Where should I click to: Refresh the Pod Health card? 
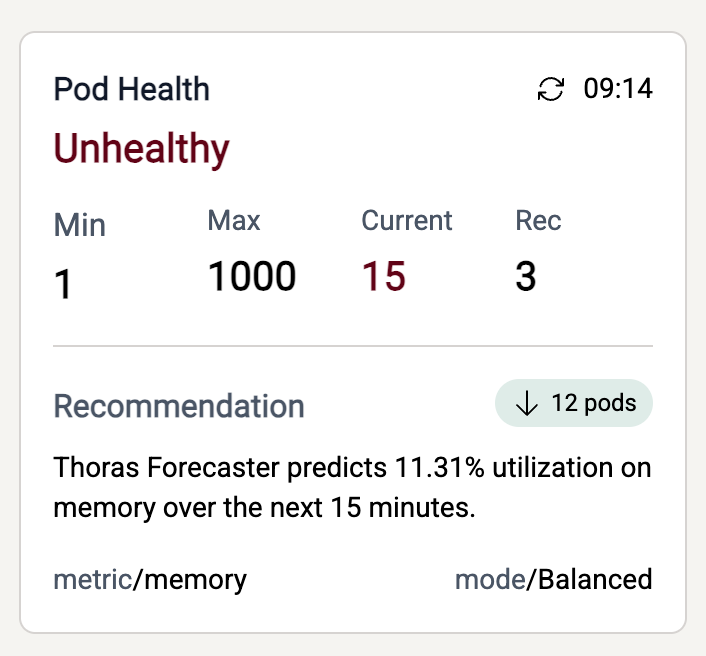(x=550, y=90)
